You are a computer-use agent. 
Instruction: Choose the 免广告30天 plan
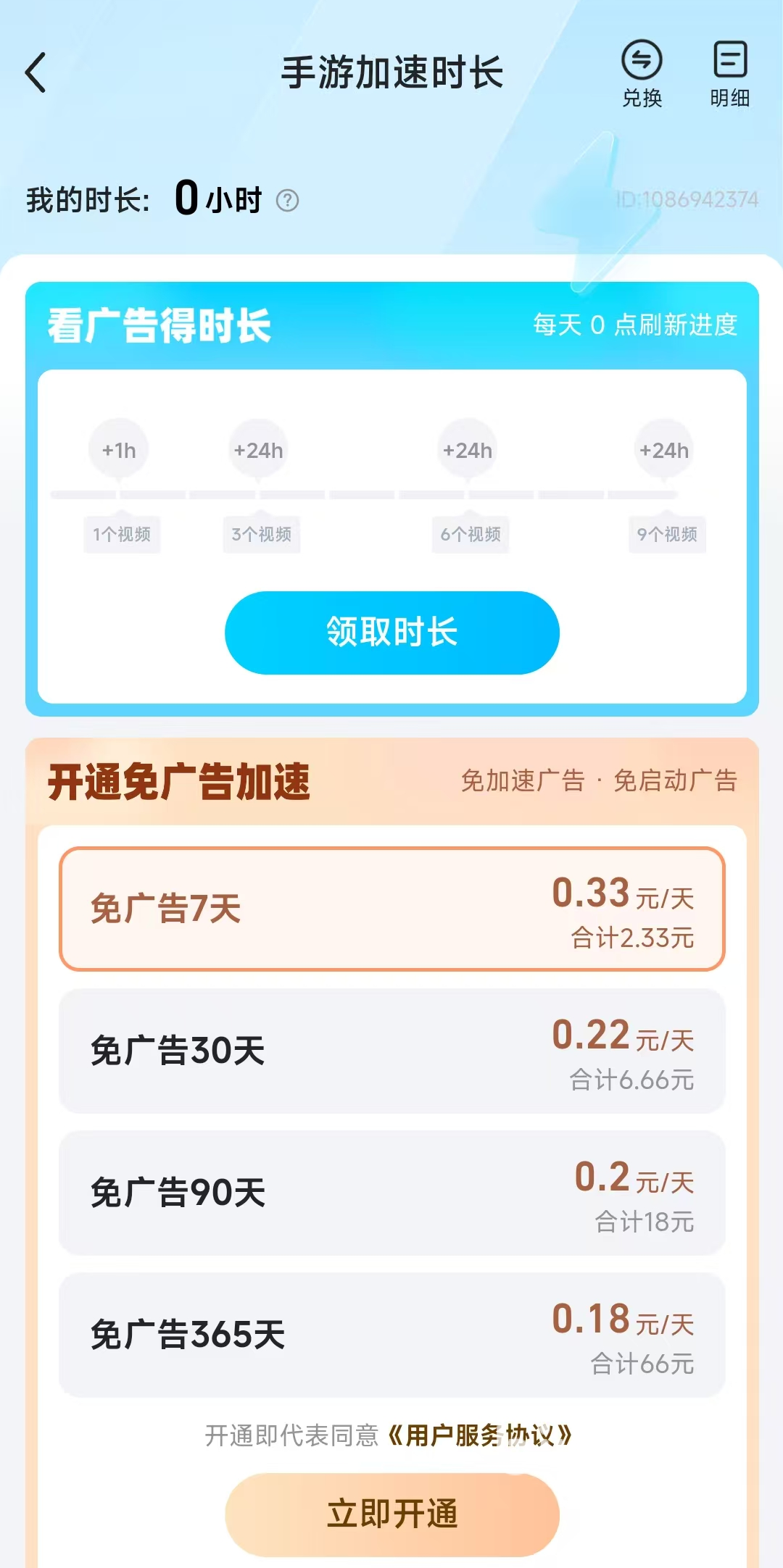pyautogui.click(x=391, y=1051)
